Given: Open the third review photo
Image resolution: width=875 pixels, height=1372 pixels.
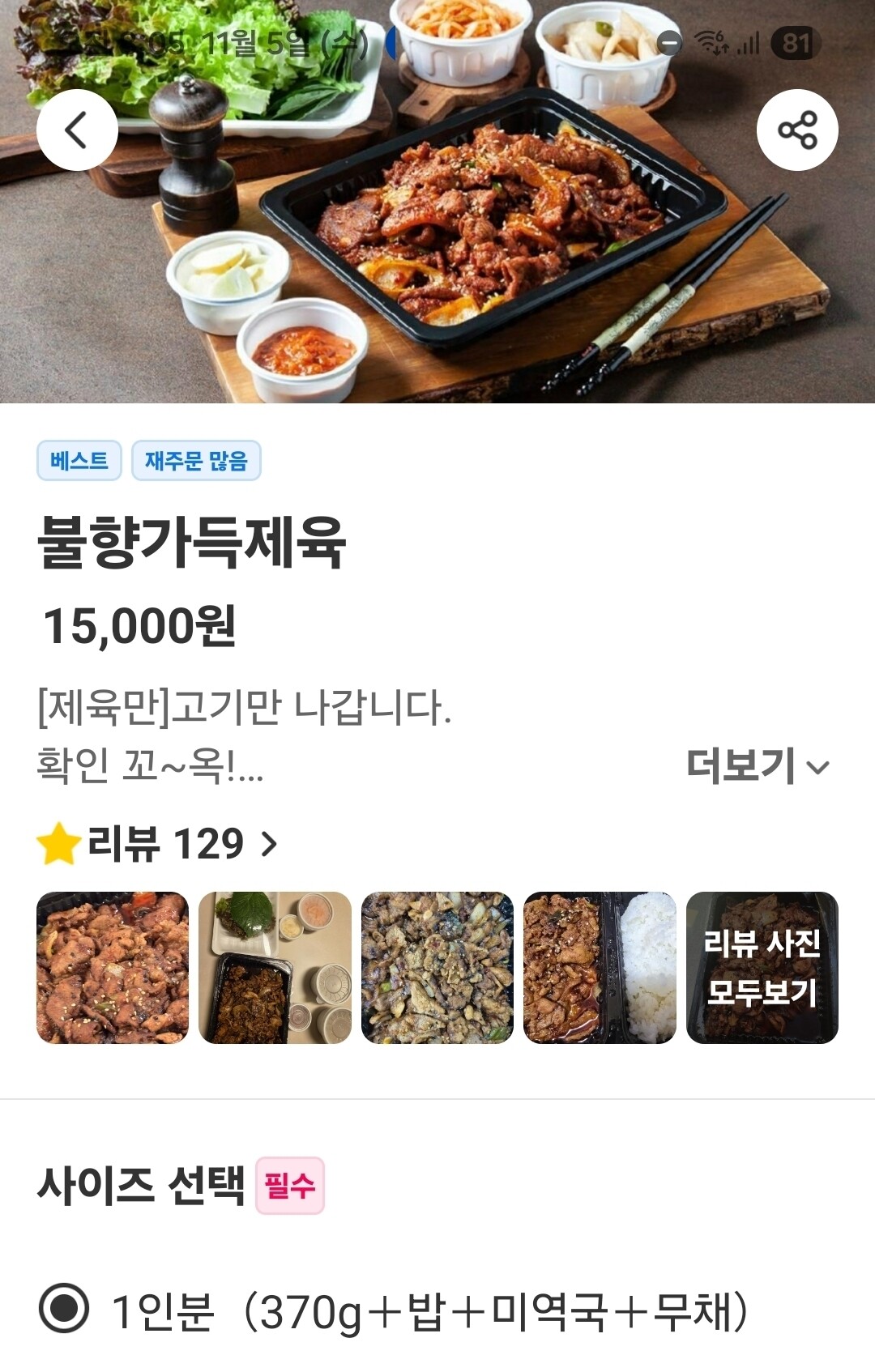Looking at the screenshot, I should click(x=437, y=968).
